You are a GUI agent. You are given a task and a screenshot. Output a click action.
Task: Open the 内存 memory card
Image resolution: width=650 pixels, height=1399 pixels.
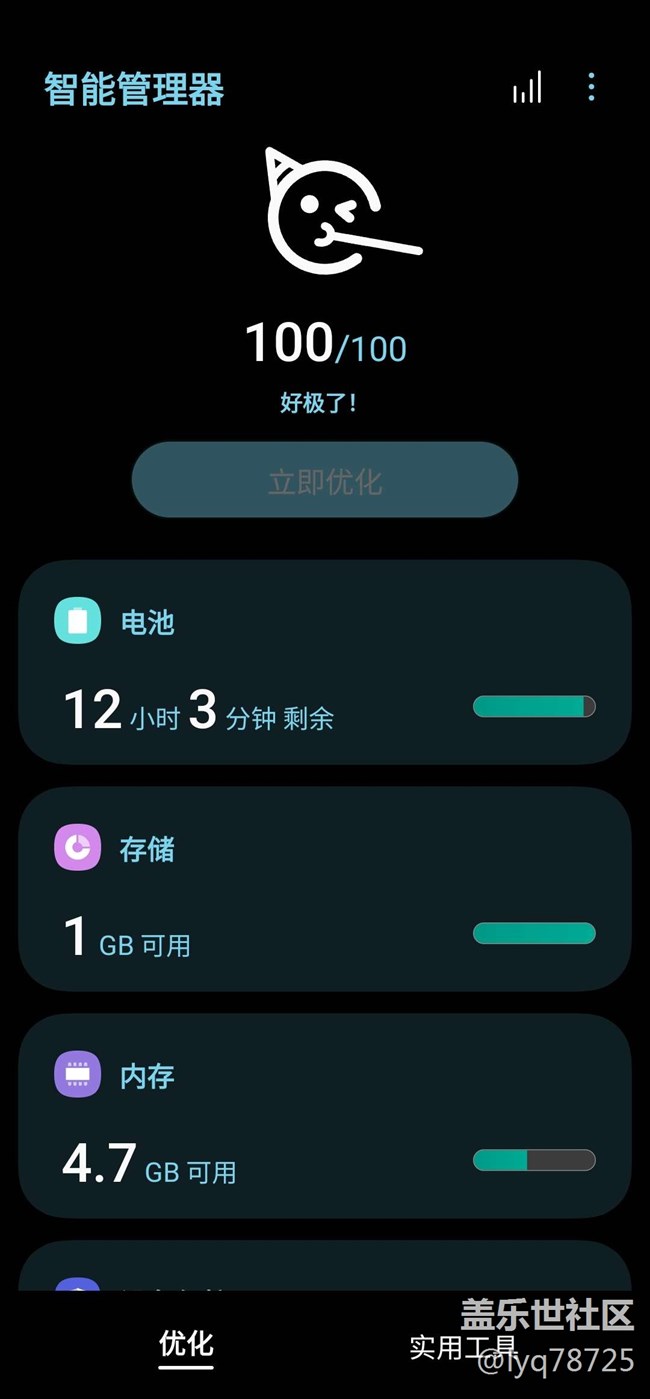pyautogui.click(x=325, y=1116)
